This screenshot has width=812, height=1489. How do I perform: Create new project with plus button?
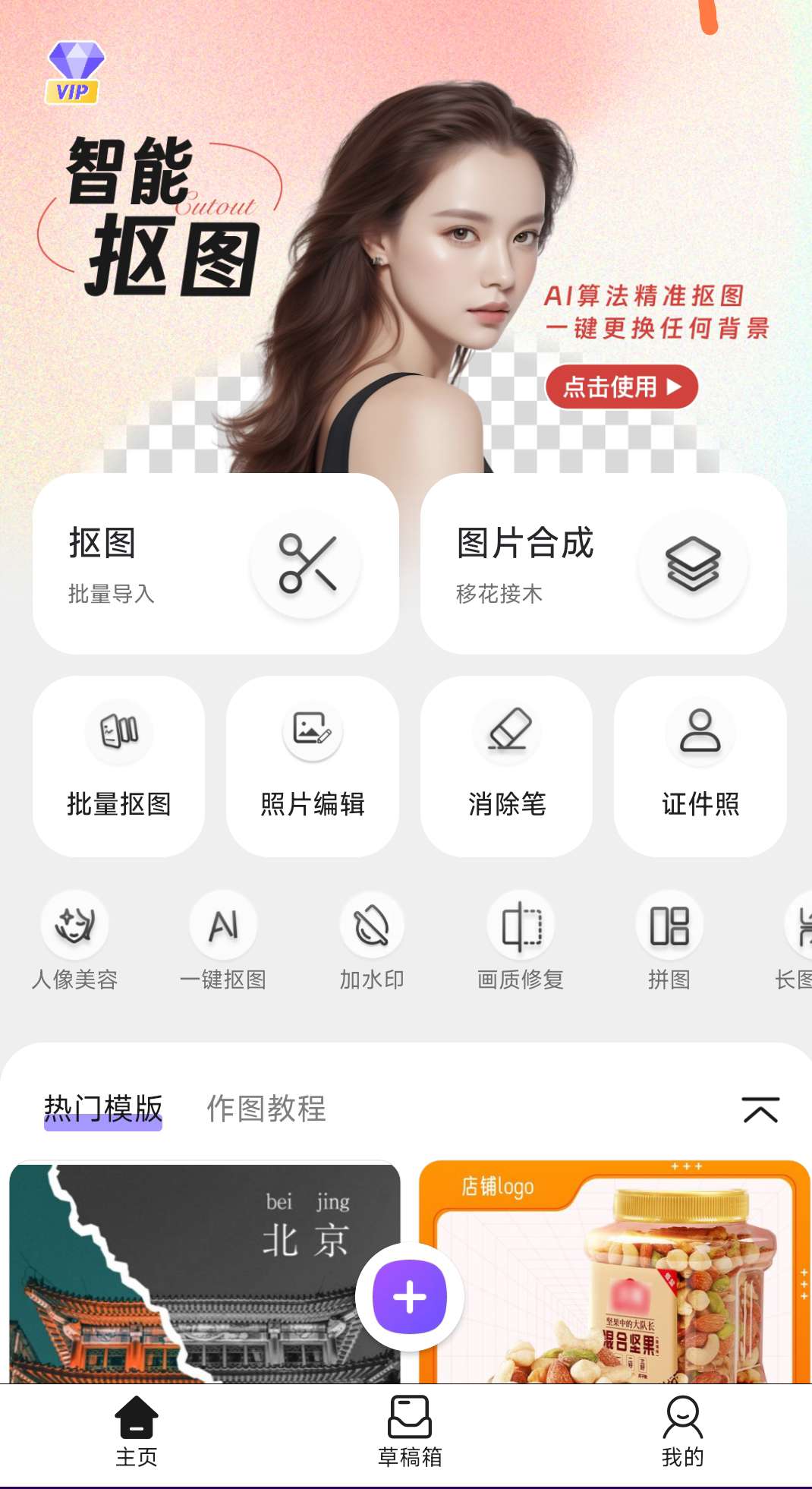[410, 1297]
